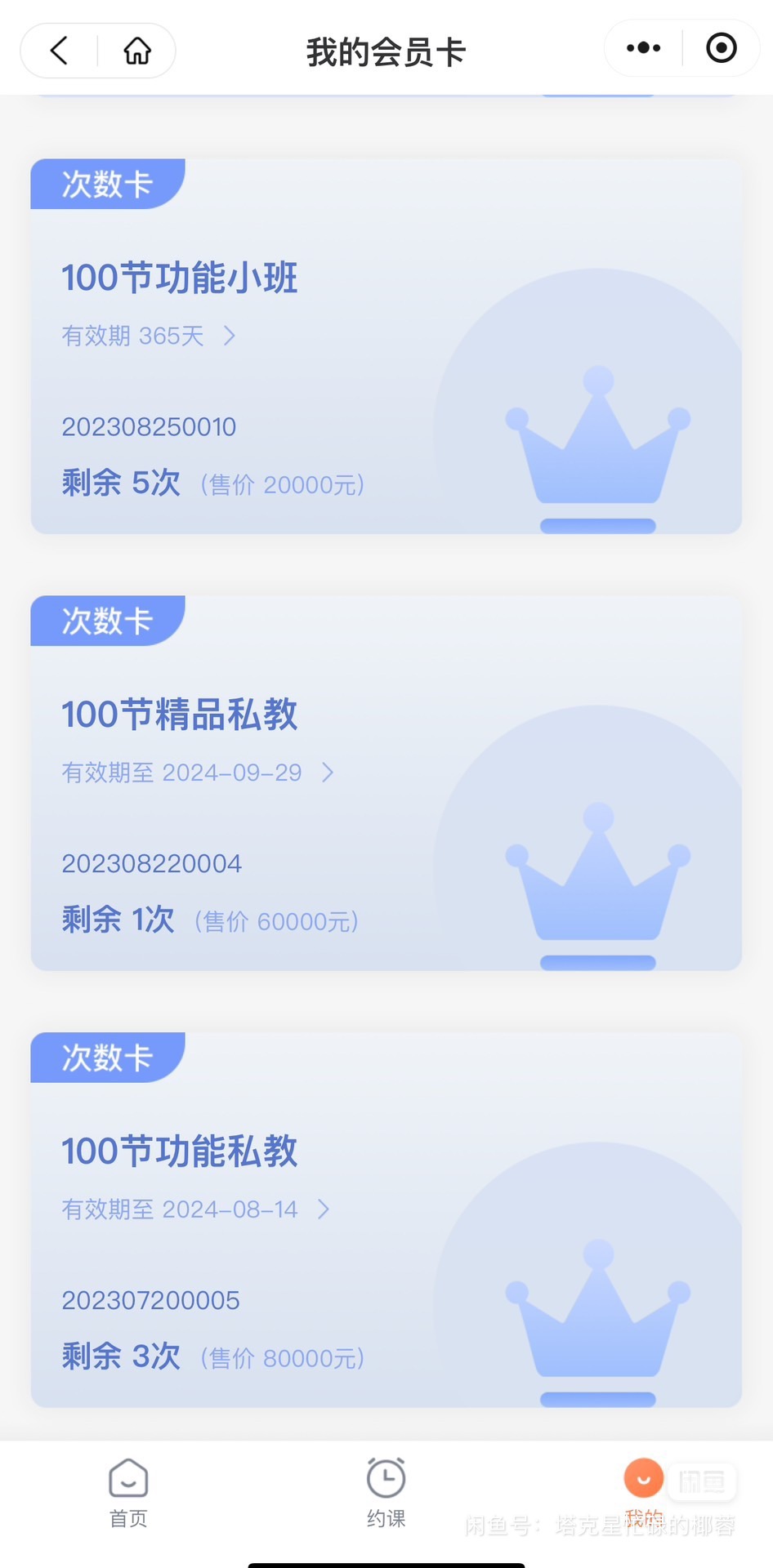
Task: View the 有效期 365天 validity details
Action: (x=149, y=336)
